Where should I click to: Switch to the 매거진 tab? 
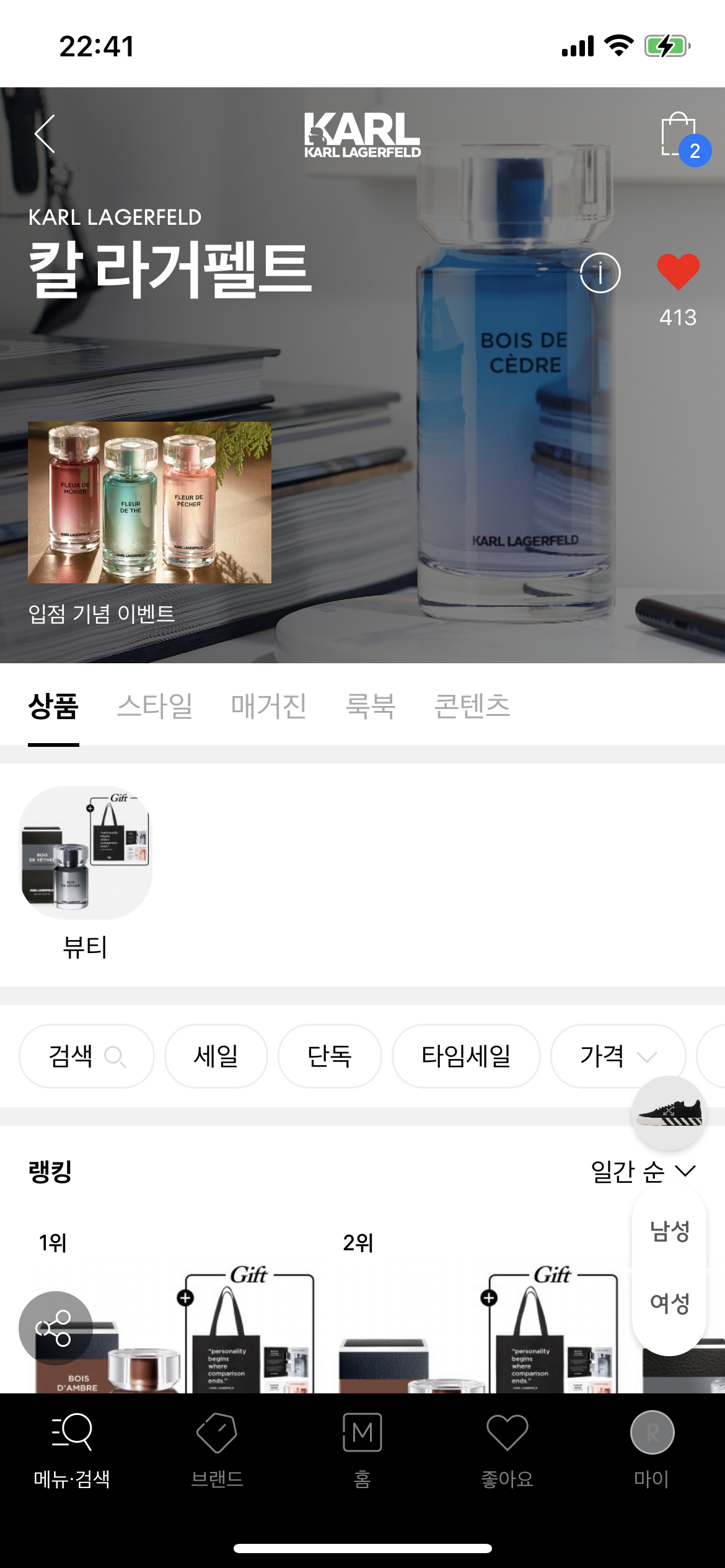point(268,707)
